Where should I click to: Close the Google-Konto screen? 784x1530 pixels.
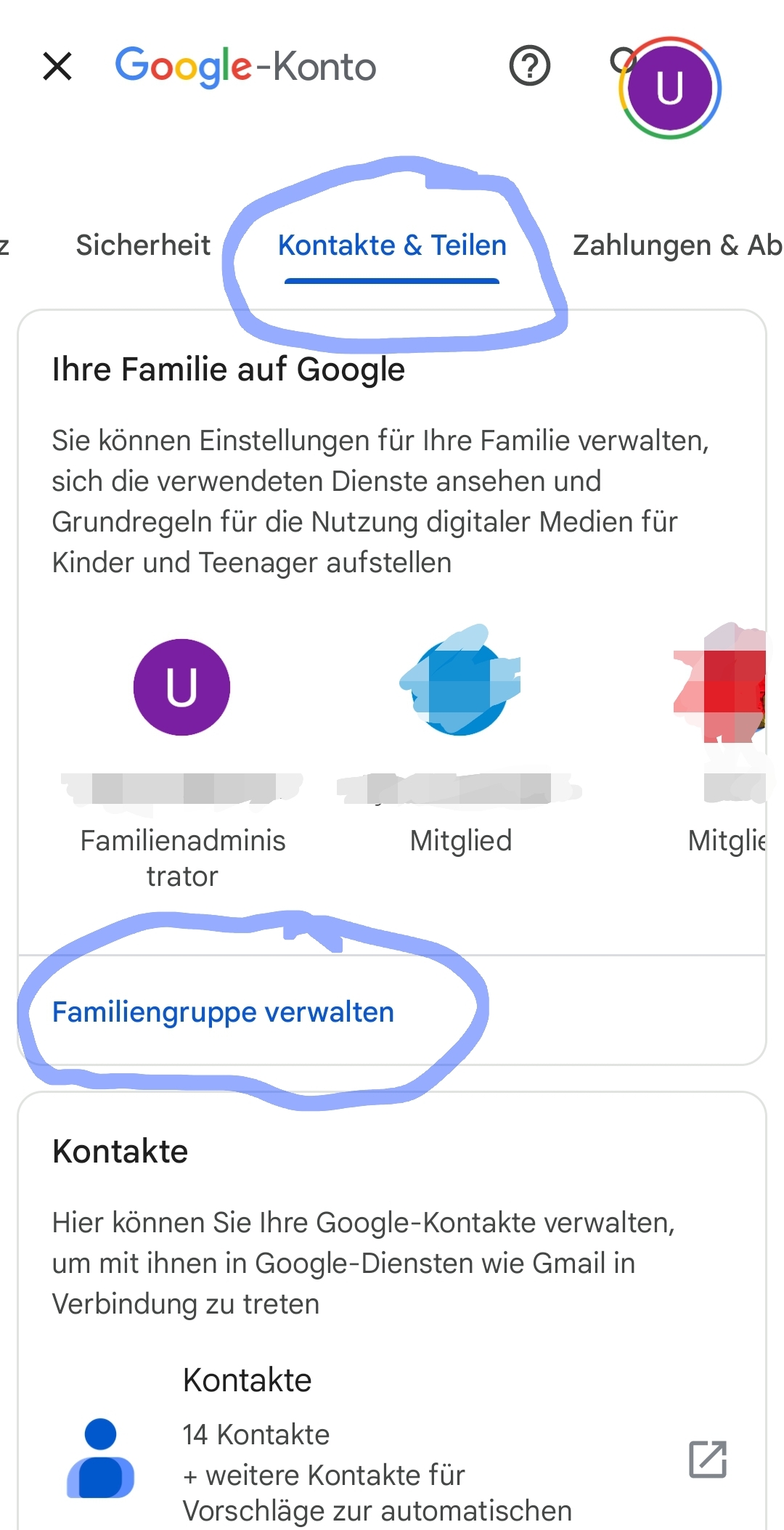pyautogui.click(x=57, y=66)
